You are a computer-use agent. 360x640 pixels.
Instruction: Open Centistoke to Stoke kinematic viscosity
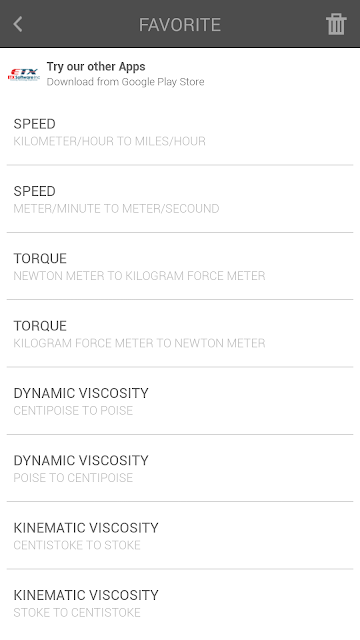[180, 536]
